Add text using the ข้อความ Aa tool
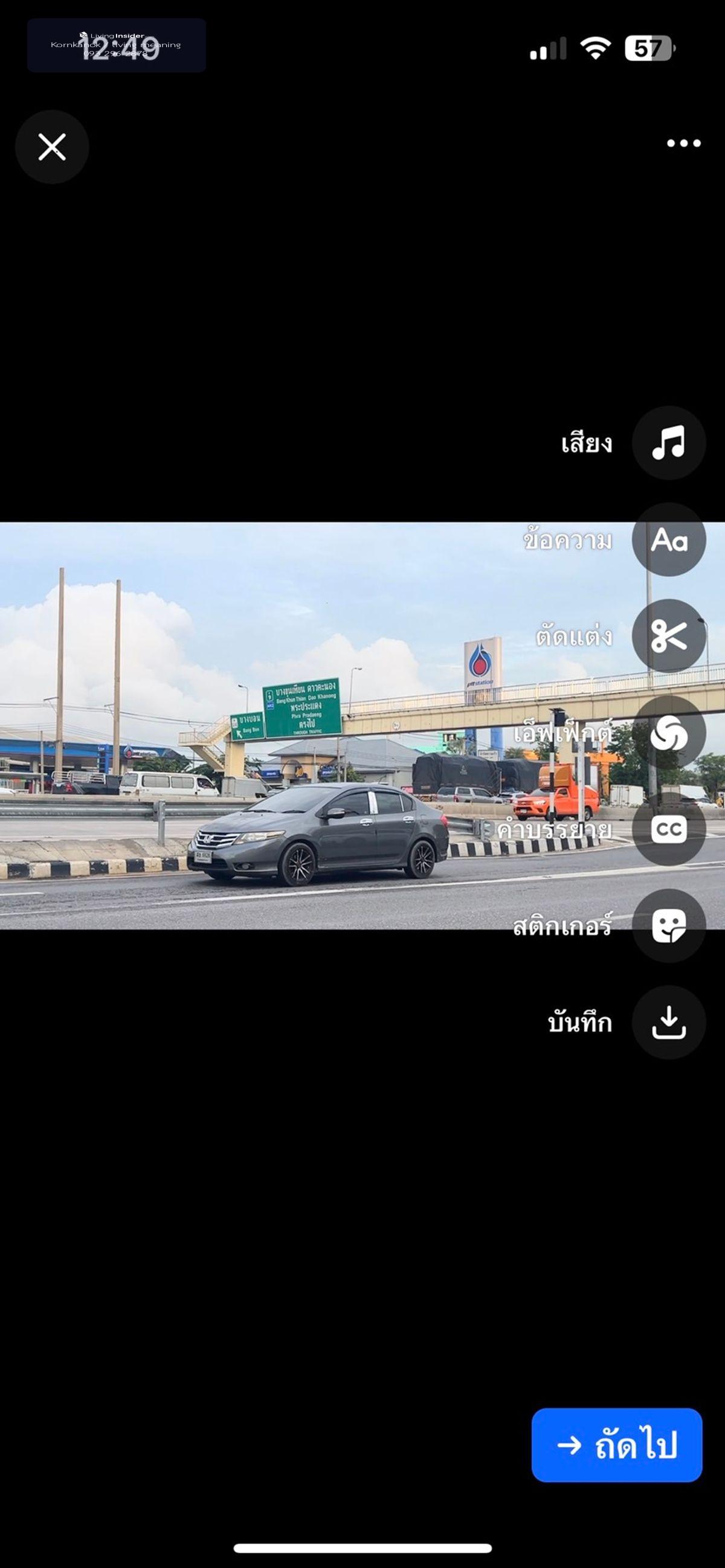This screenshot has width=725, height=1568. (668, 539)
